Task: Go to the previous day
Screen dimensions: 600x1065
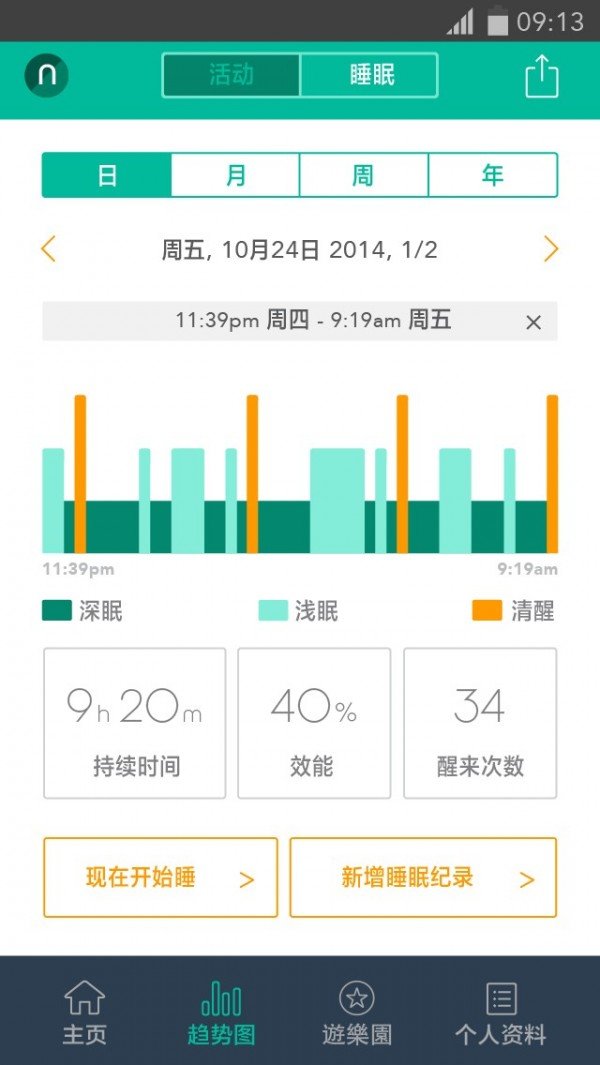Action: (x=49, y=249)
